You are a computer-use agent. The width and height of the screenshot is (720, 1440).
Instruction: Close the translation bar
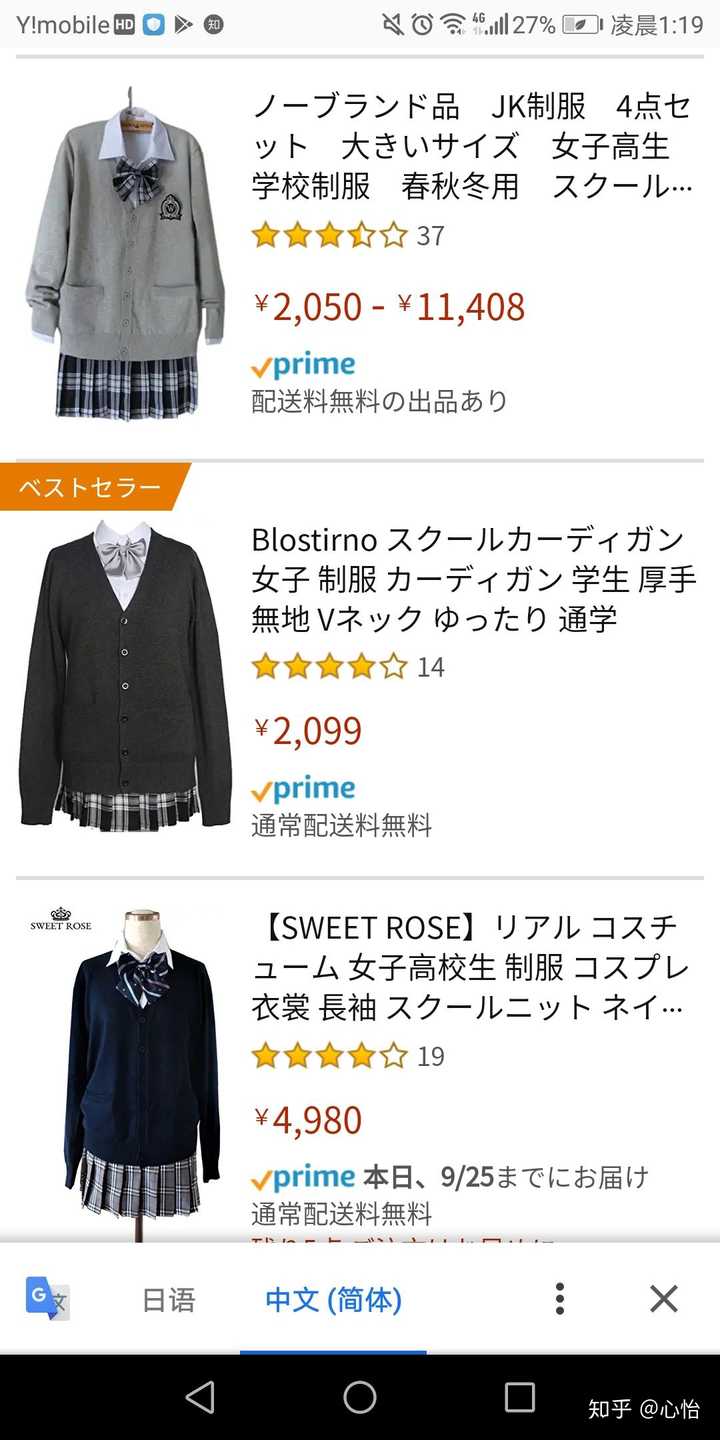click(x=664, y=1299)
